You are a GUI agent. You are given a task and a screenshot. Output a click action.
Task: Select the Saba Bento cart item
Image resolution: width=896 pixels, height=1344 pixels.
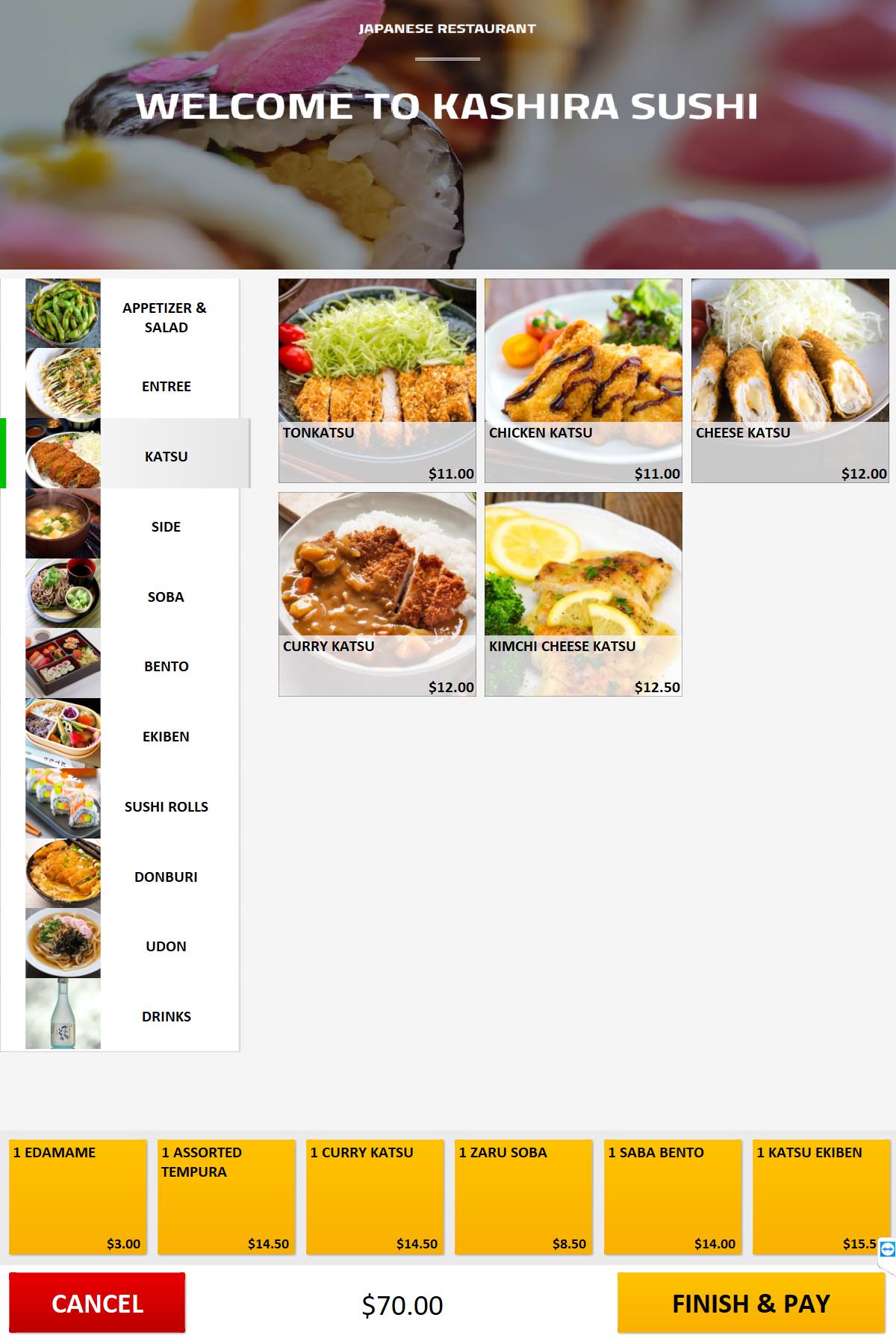(672, 1196)
